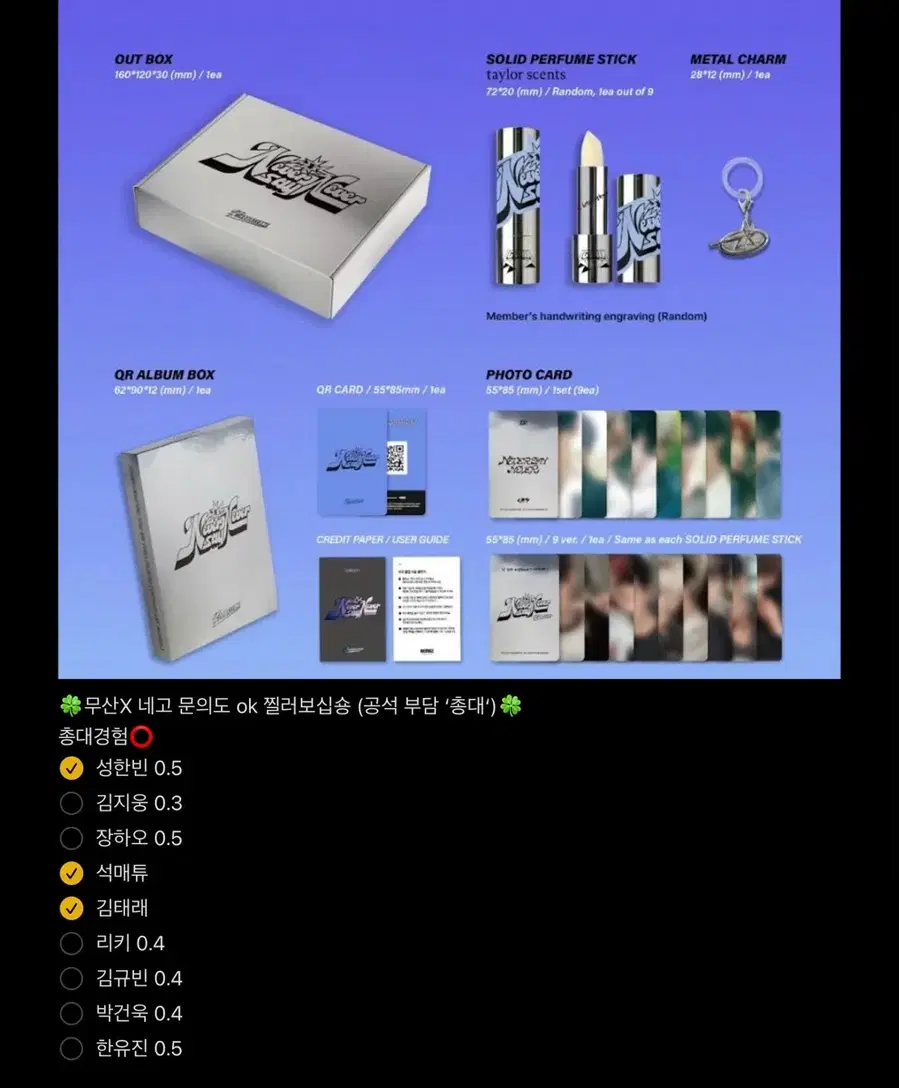
Task: Click the METAL CHARM keyring image
Action: tap(745, 205)
